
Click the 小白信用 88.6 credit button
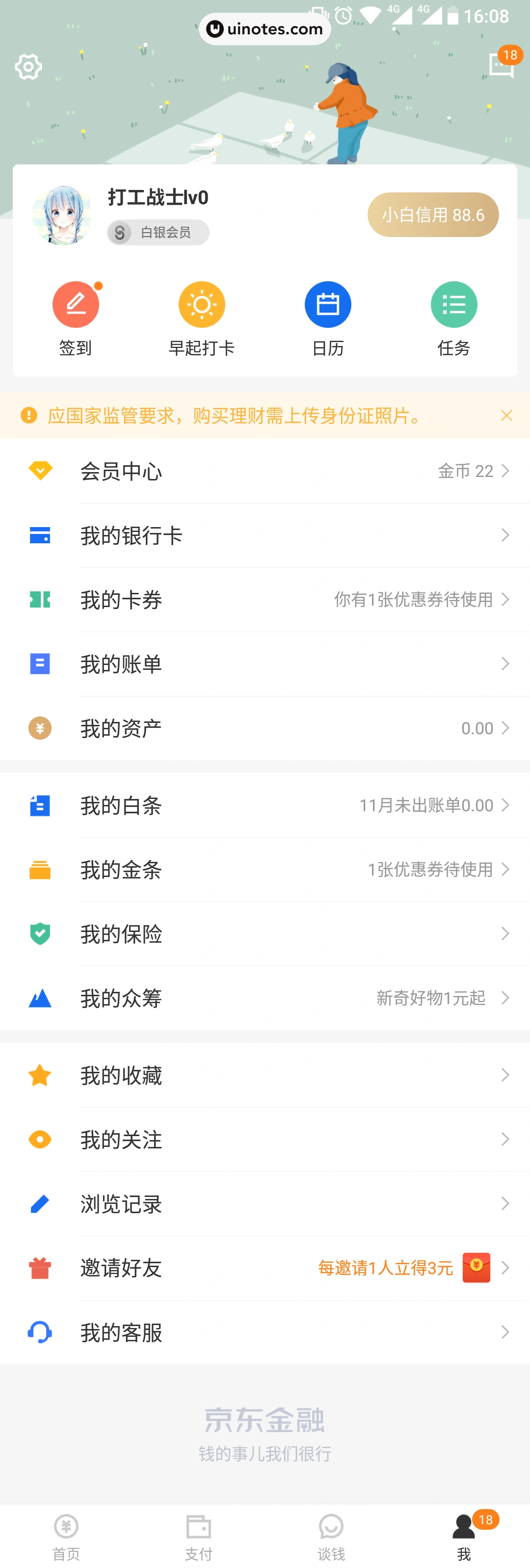click(433, 214)
